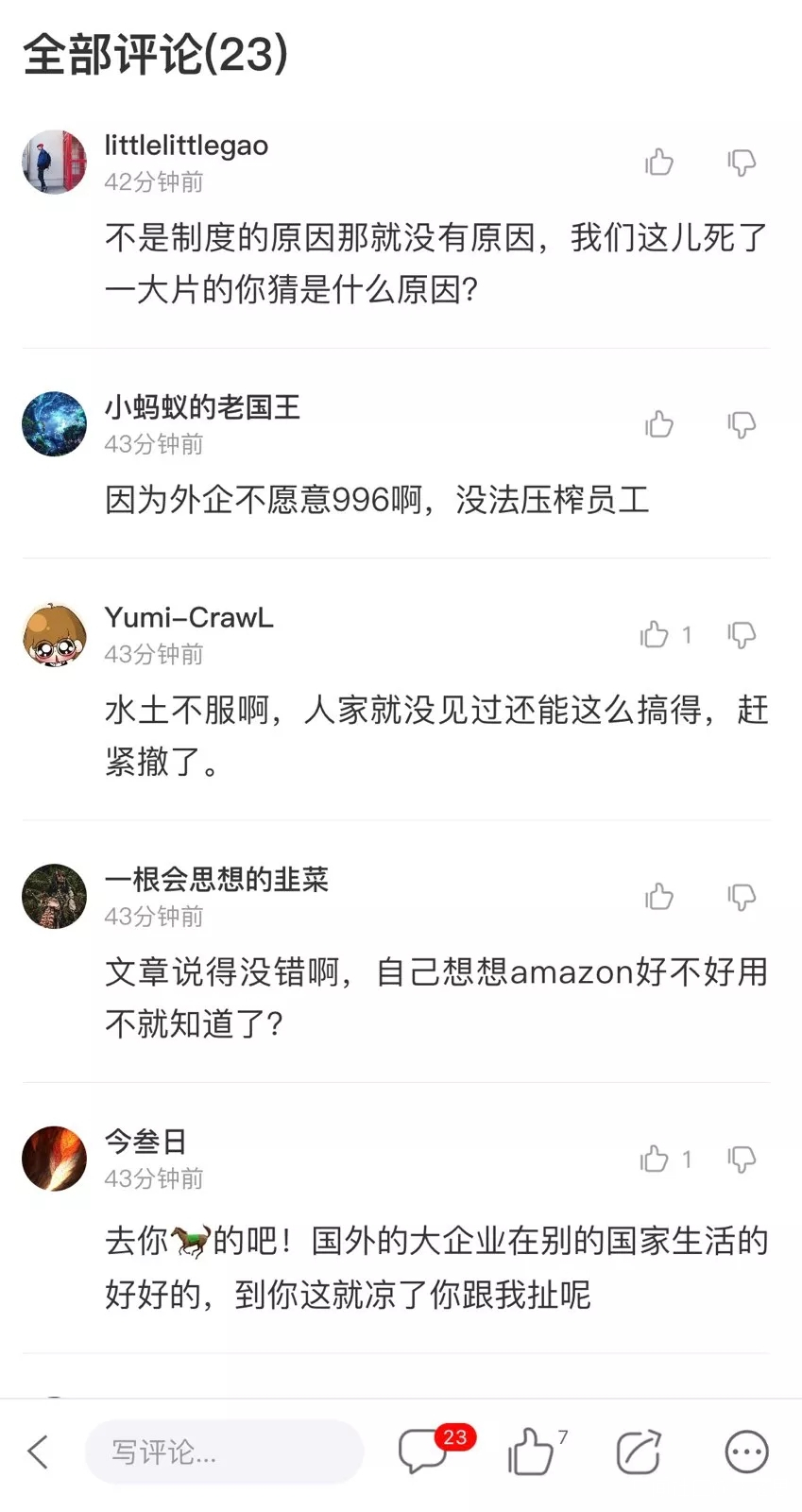Open 今叁日's profile avatar
Viewport: 802px width, 1512px height.
pos(54,1159)
